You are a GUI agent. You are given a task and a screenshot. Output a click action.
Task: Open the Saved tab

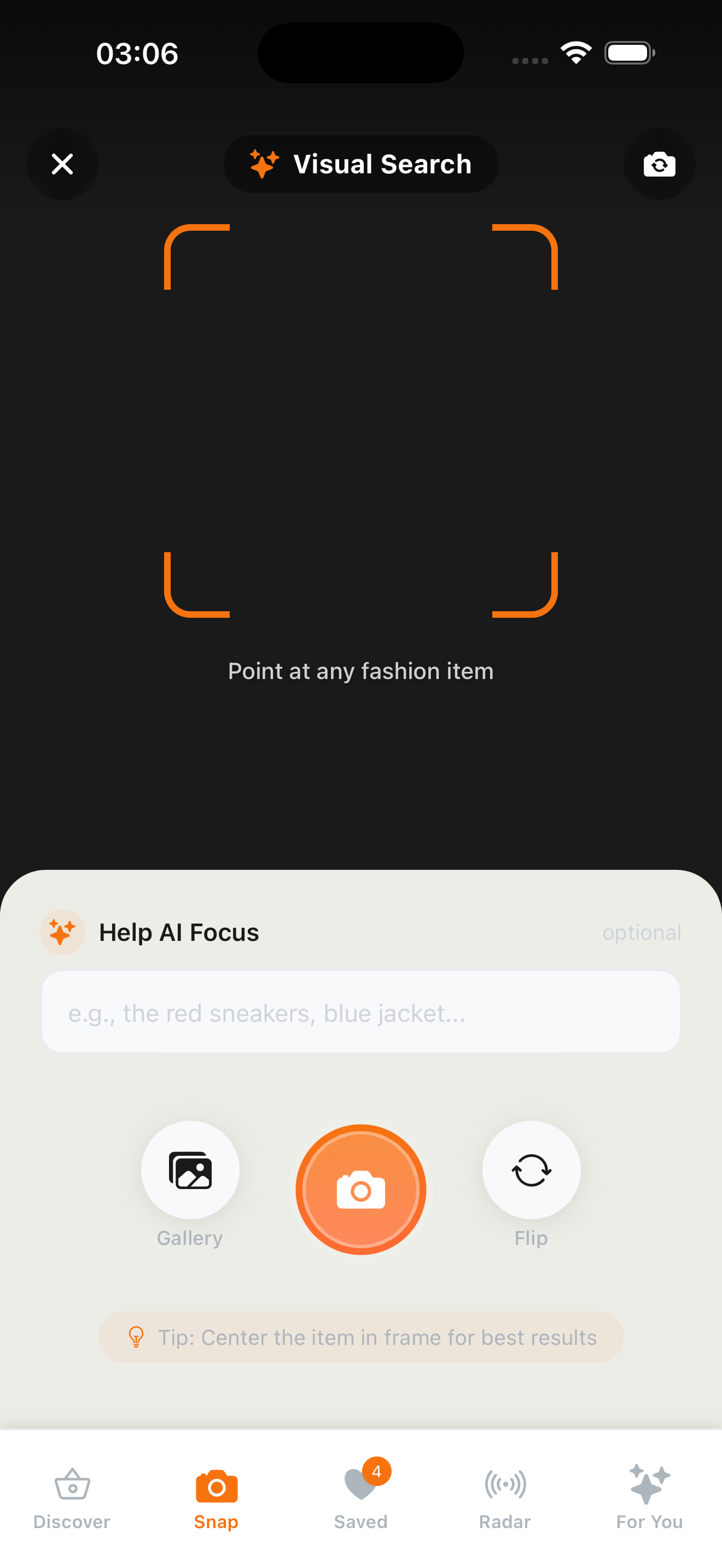coord(360,1497)
